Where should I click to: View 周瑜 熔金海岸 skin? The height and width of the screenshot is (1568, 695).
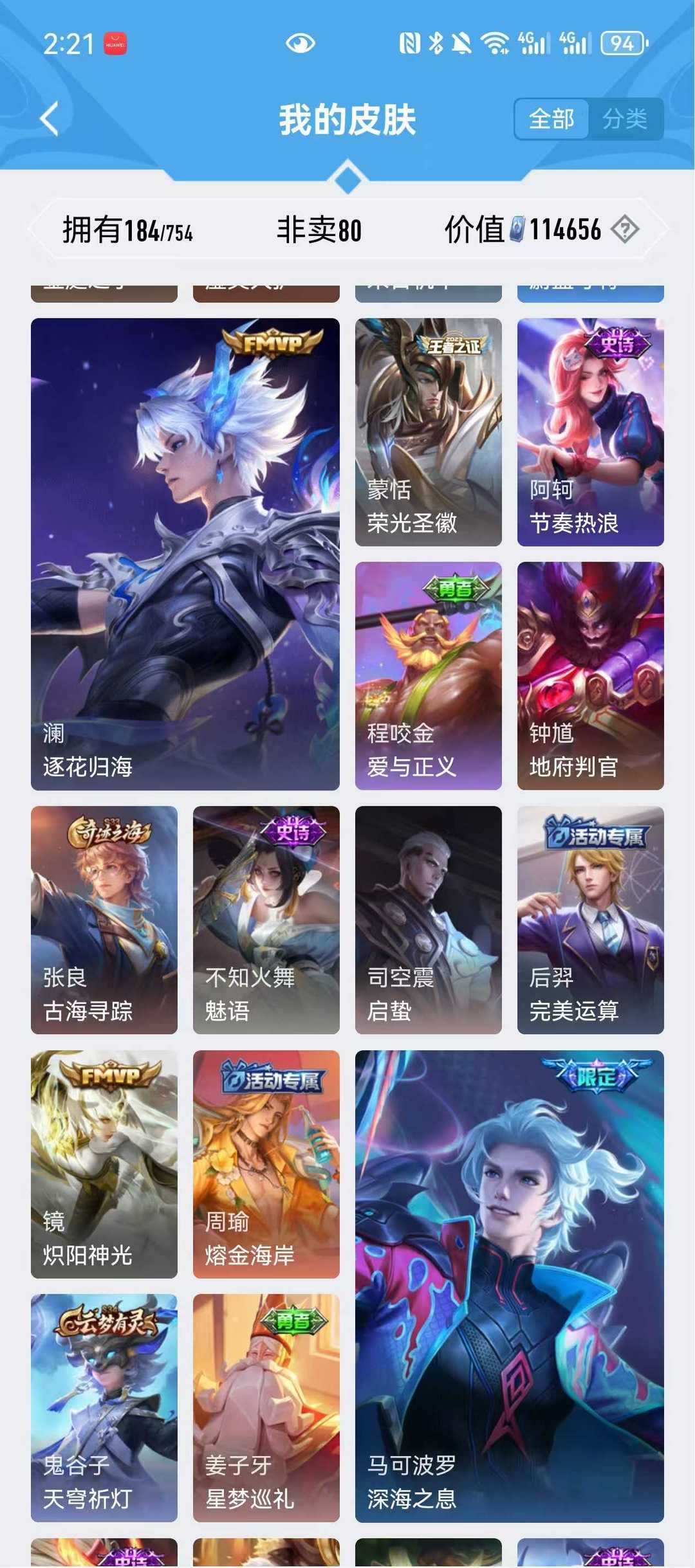(266, 1164)
